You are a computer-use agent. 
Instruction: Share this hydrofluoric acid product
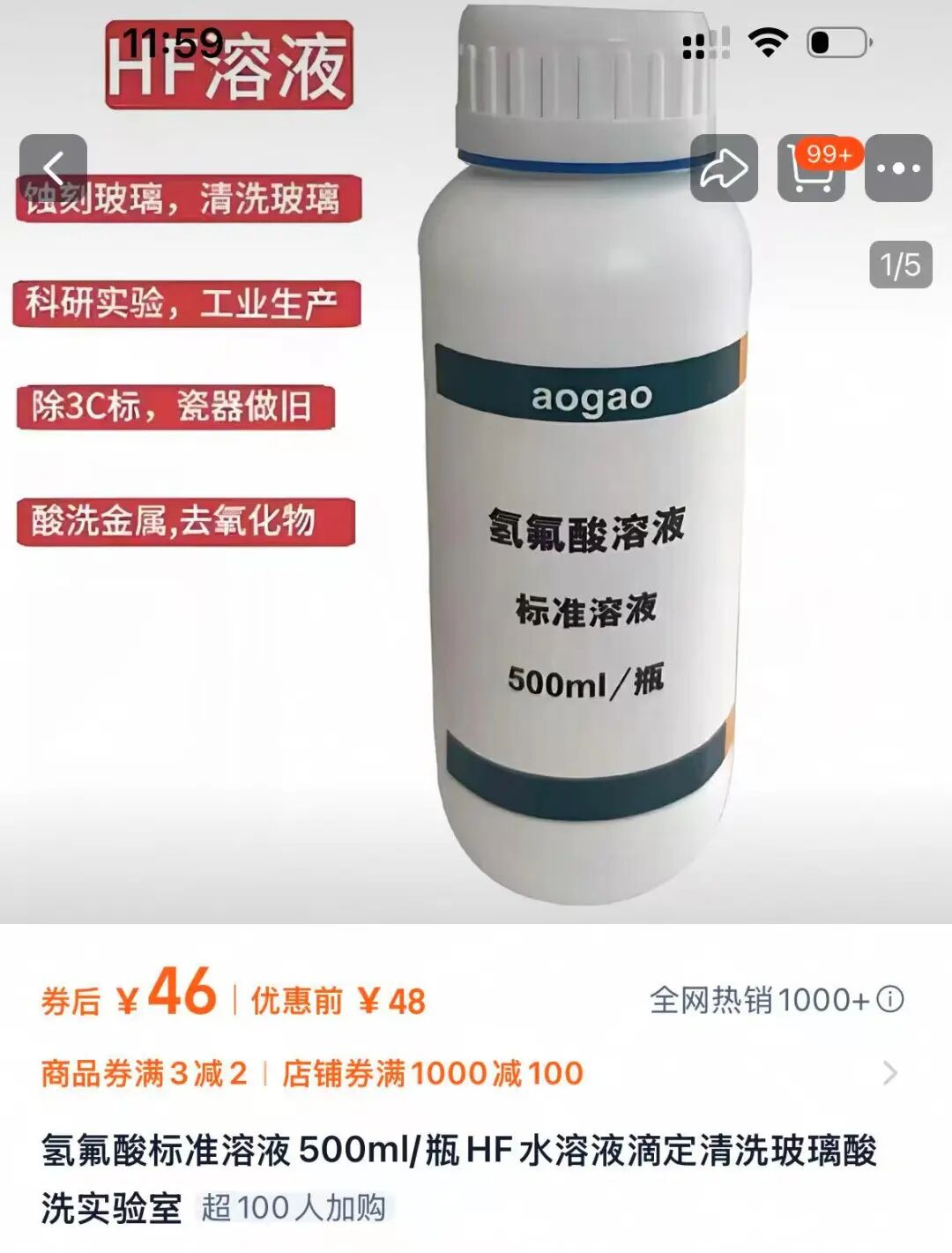coord(724,168)
